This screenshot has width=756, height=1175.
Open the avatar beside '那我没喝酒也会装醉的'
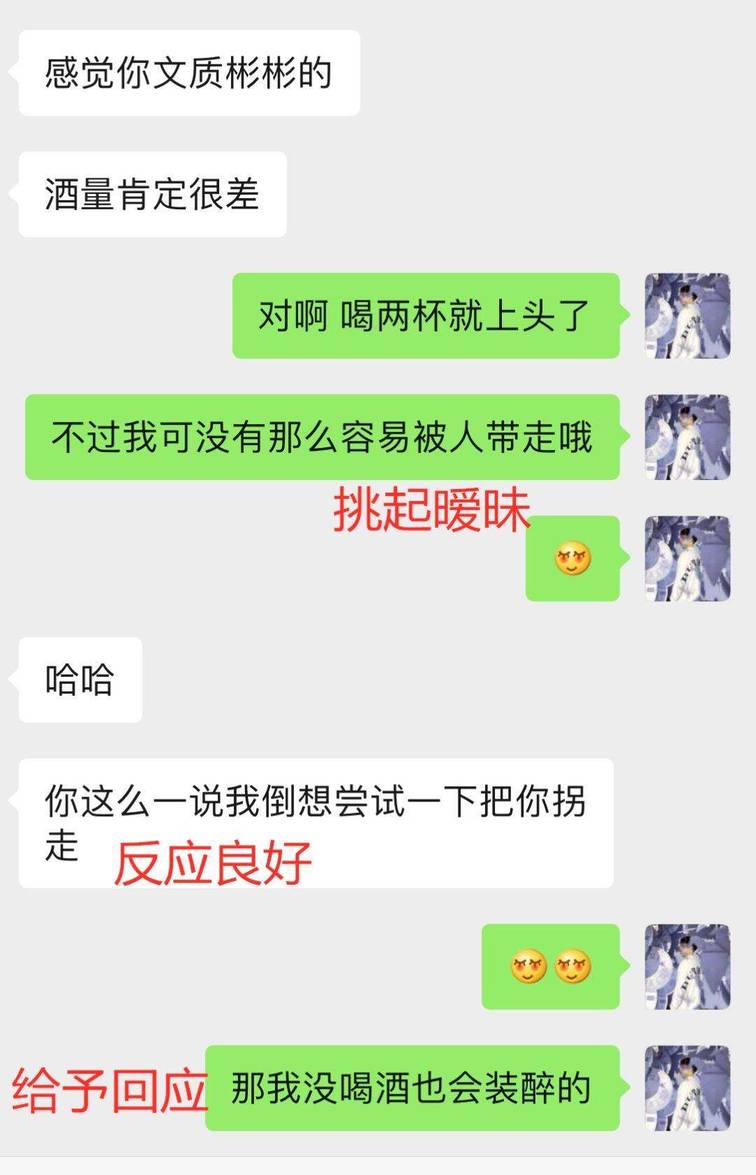point(688,1088)
